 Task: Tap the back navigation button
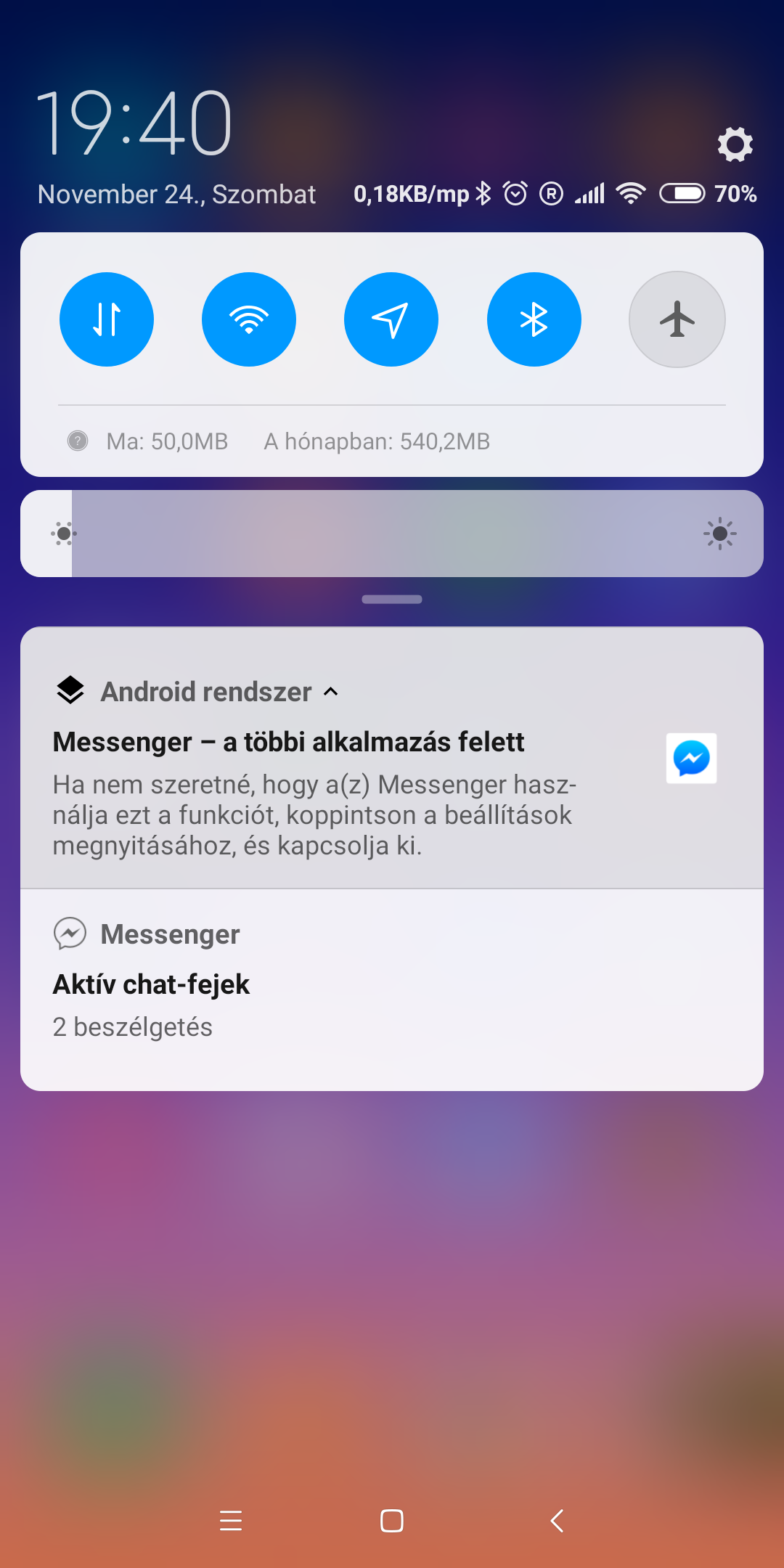coord(557,1521)
